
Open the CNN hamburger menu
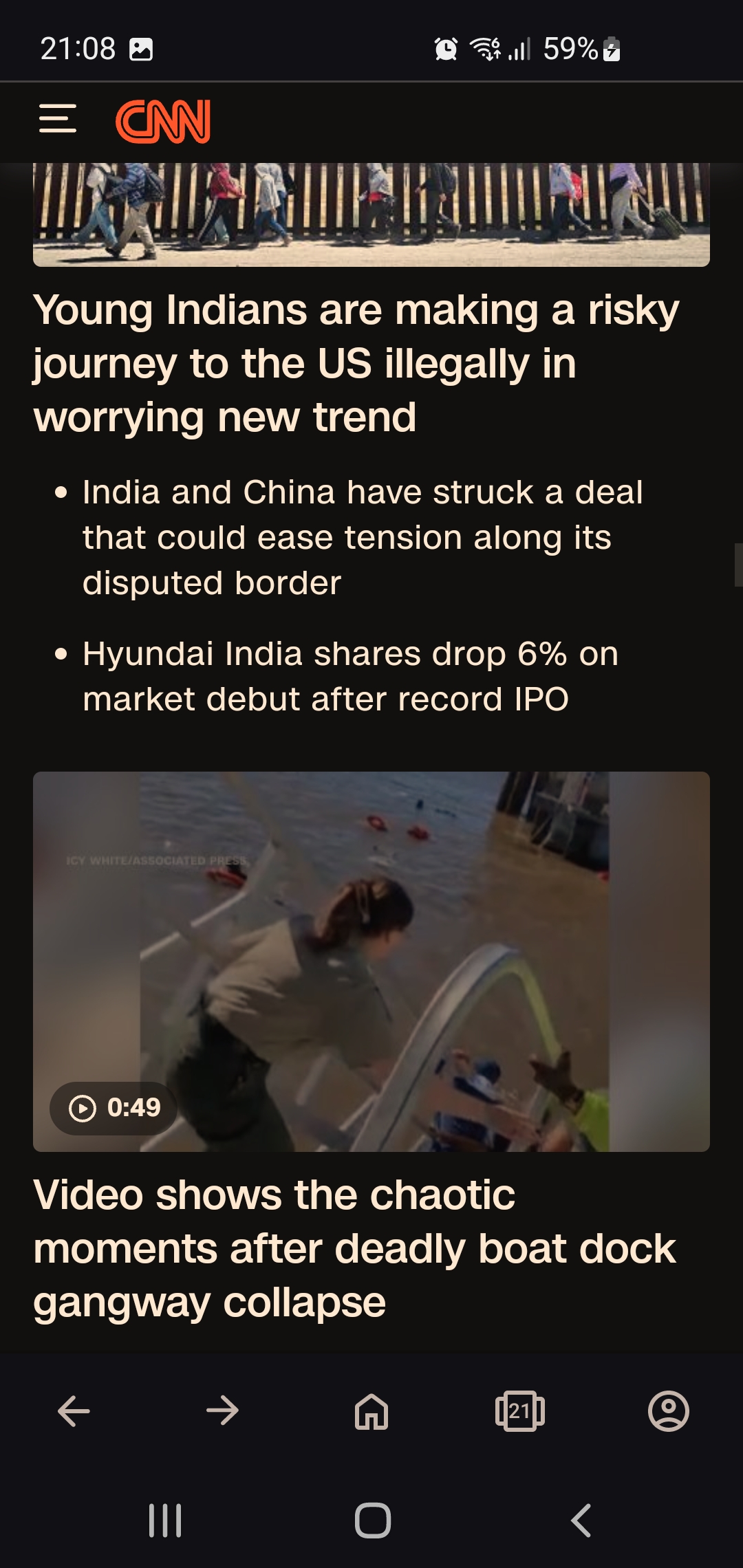point(58,118)
